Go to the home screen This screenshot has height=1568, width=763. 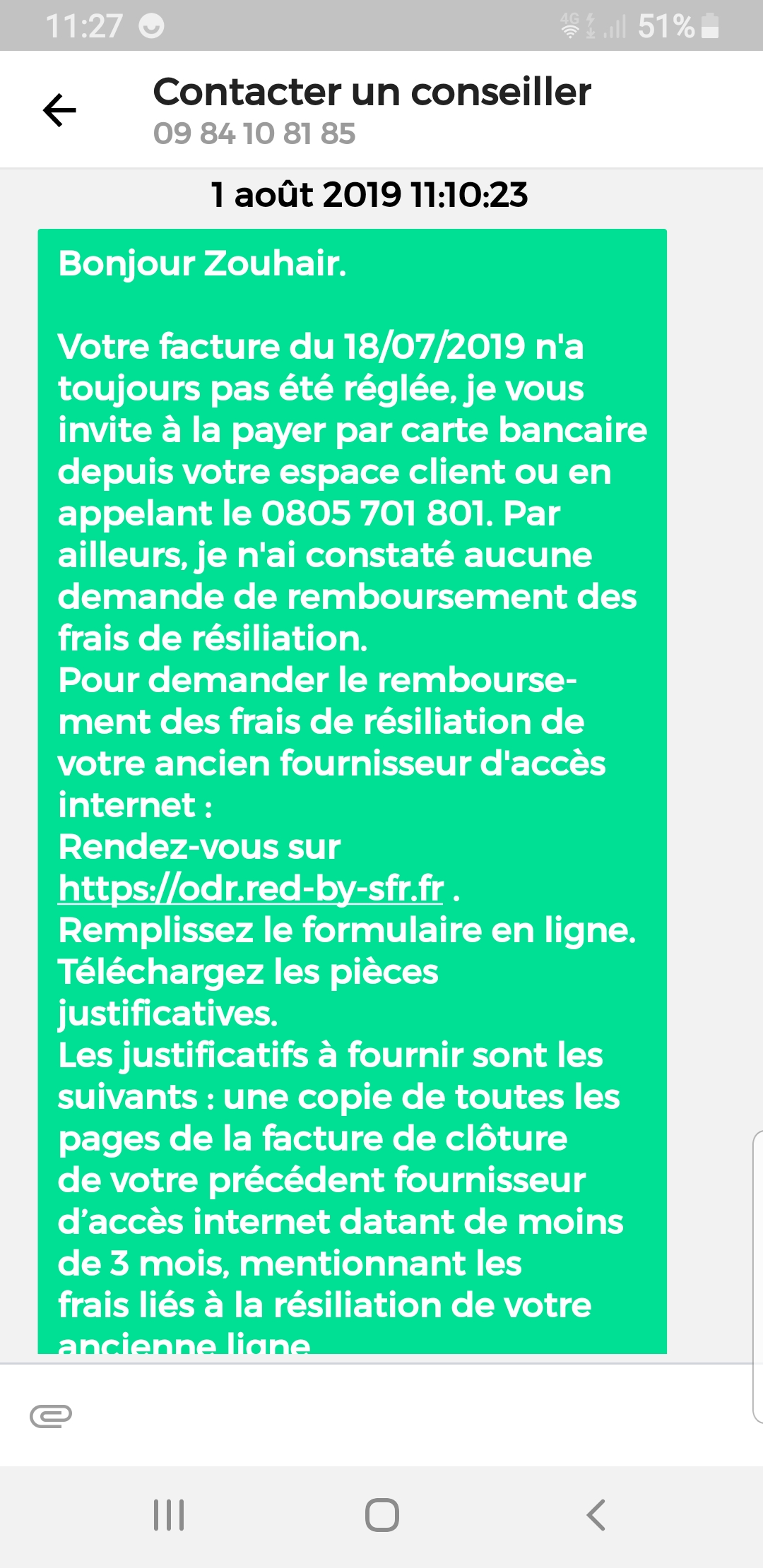point(381,1515)
